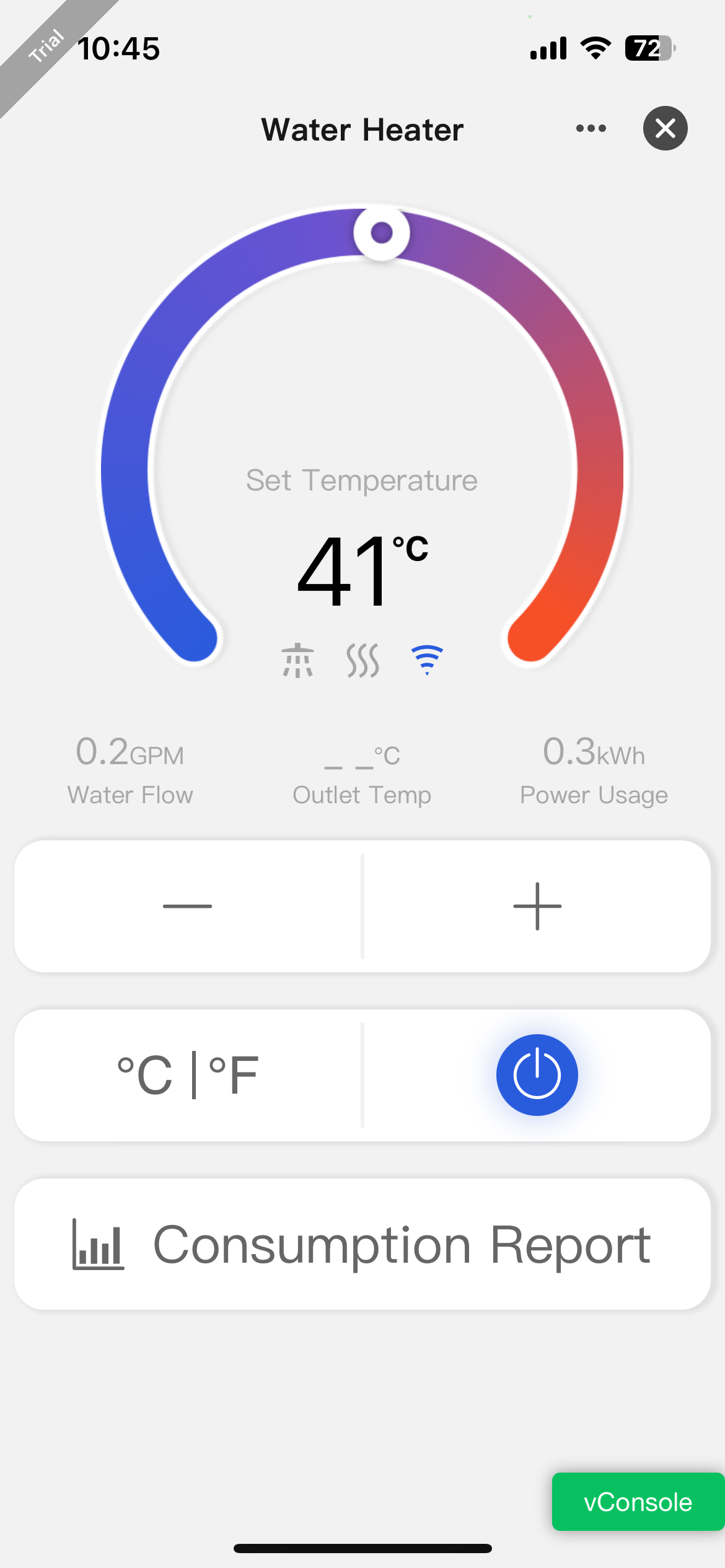Toggle the water heater power button

537,1075
